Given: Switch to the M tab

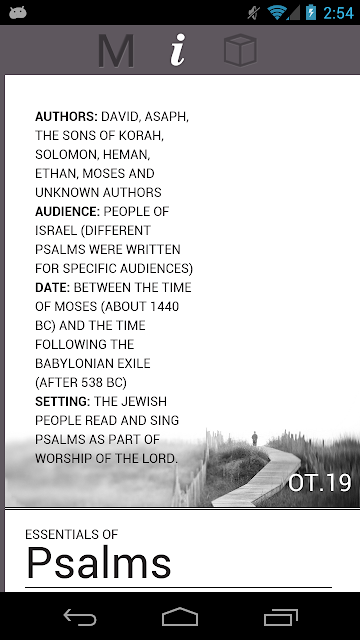Looking at the screenshot, I should pos(116,51).
